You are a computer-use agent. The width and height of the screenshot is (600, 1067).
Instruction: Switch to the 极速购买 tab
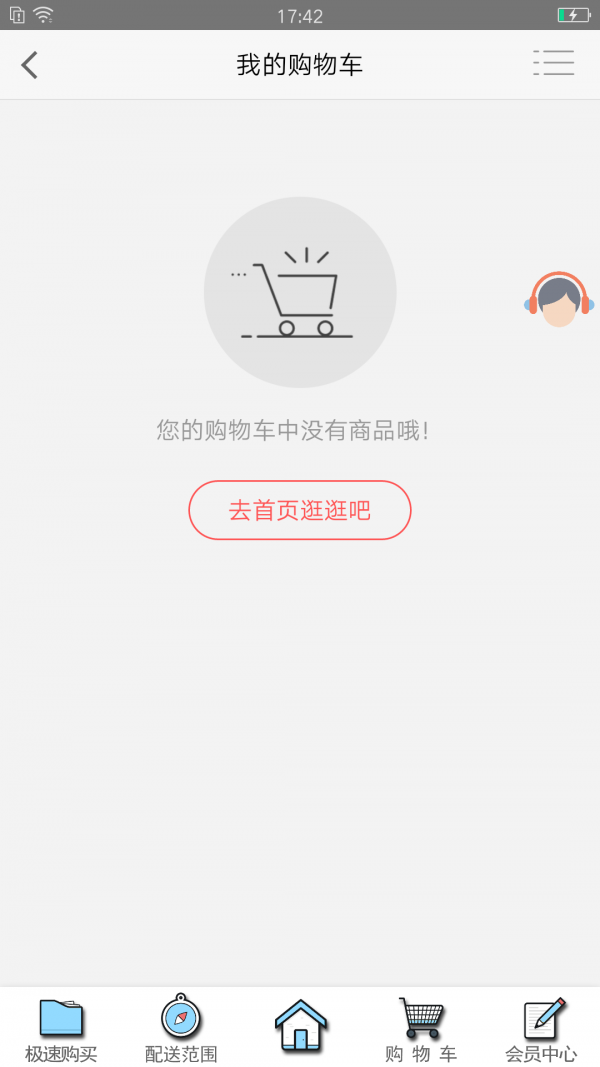click(61, 1029)
